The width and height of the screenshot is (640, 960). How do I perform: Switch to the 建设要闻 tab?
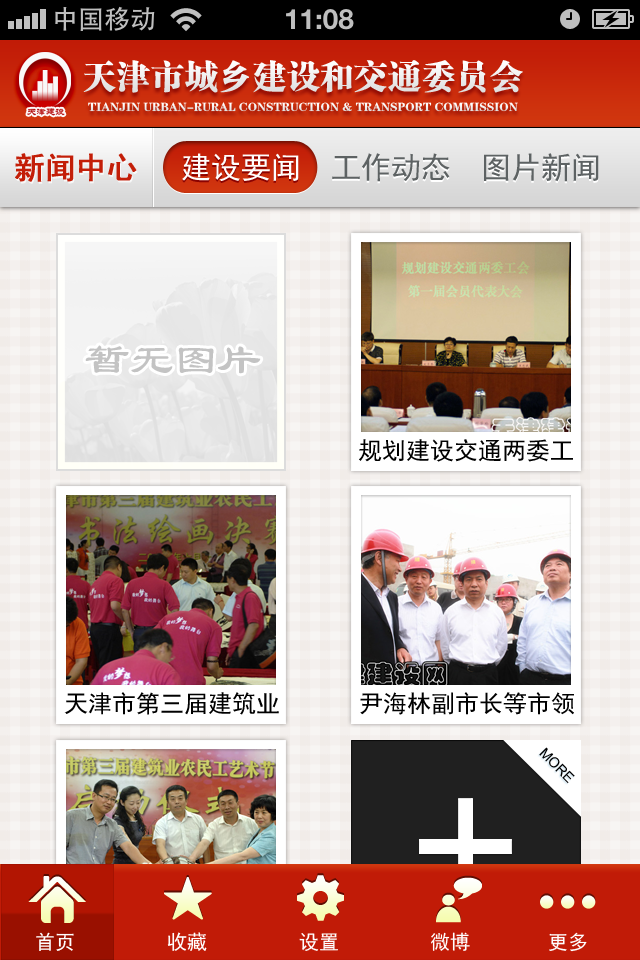tap(240, 168)
